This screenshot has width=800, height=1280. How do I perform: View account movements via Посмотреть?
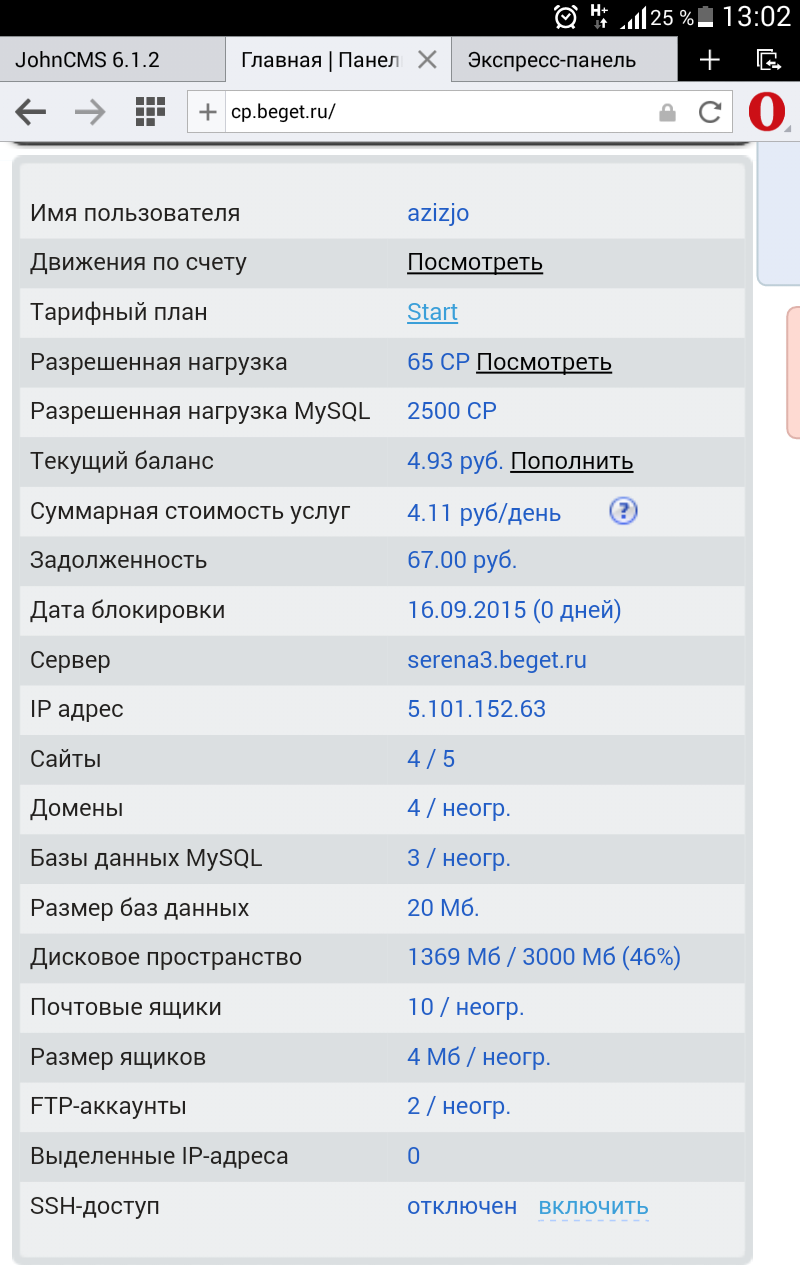tap(475, 263)
